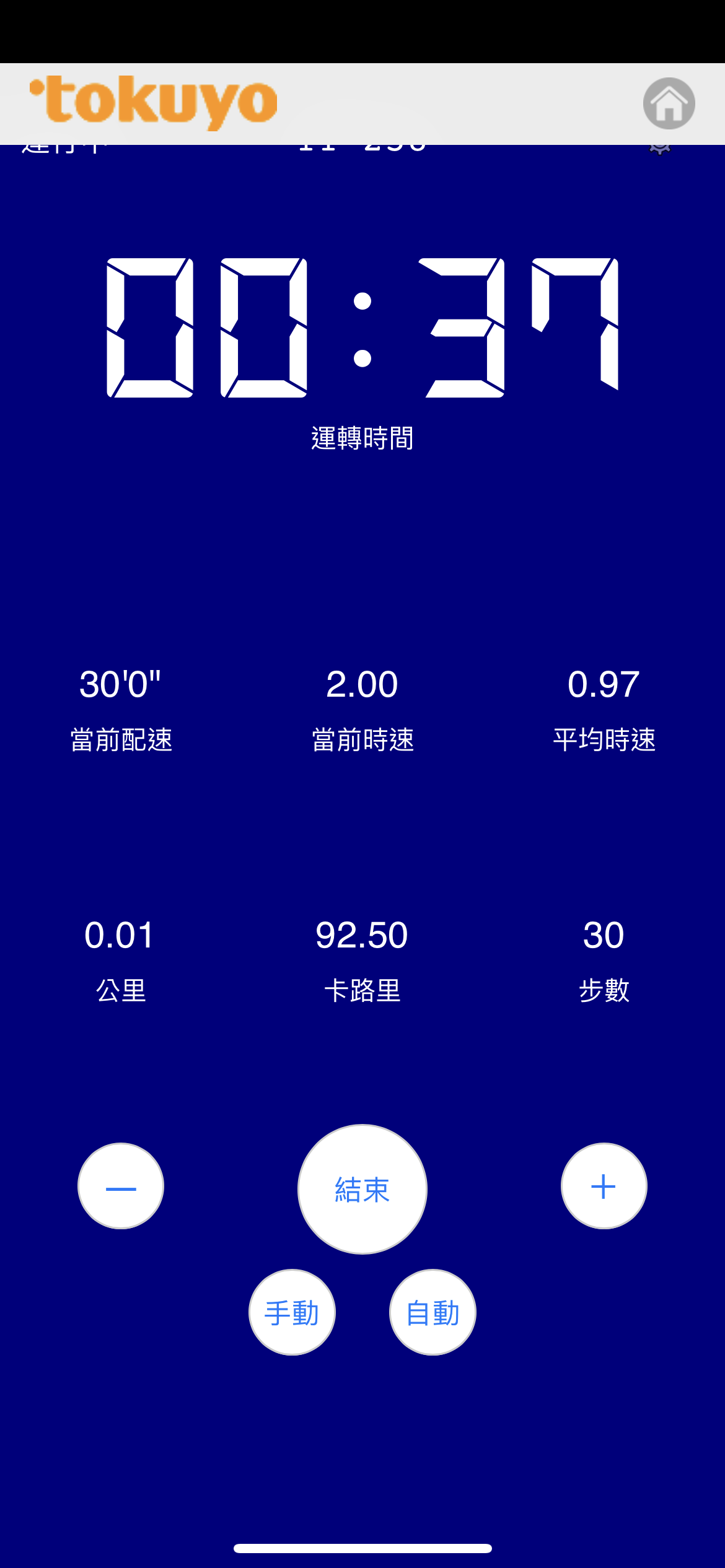
Task: Decrease speed with the minus button
Action: pyautogui.click(x=121, y=1186)
